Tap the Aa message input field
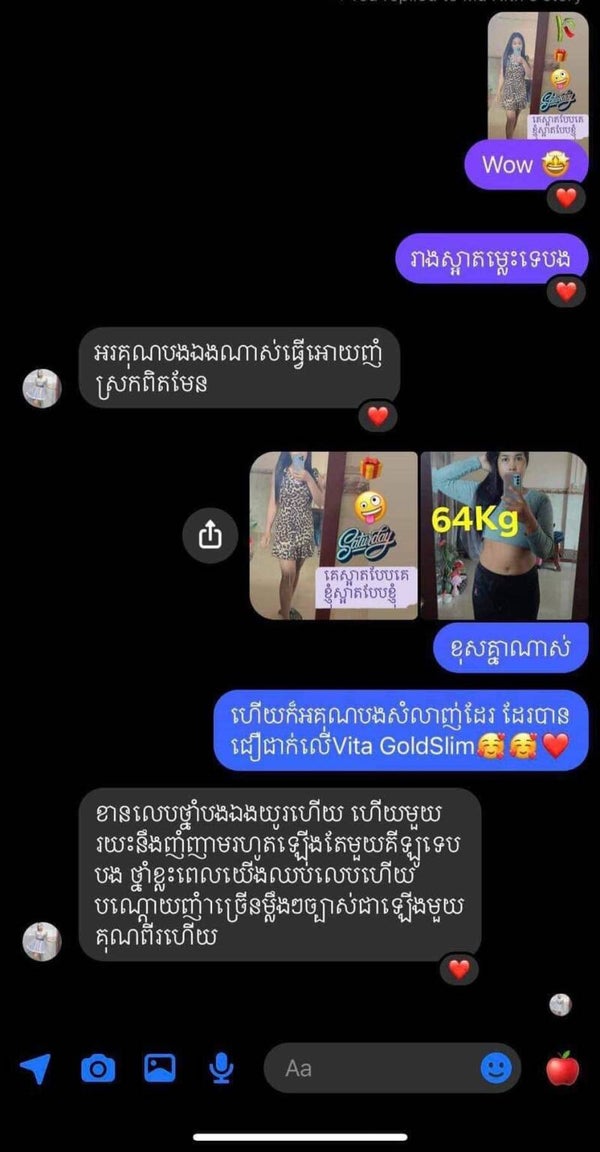This screenshot has height=1152, width=600. coord(370,1069)
